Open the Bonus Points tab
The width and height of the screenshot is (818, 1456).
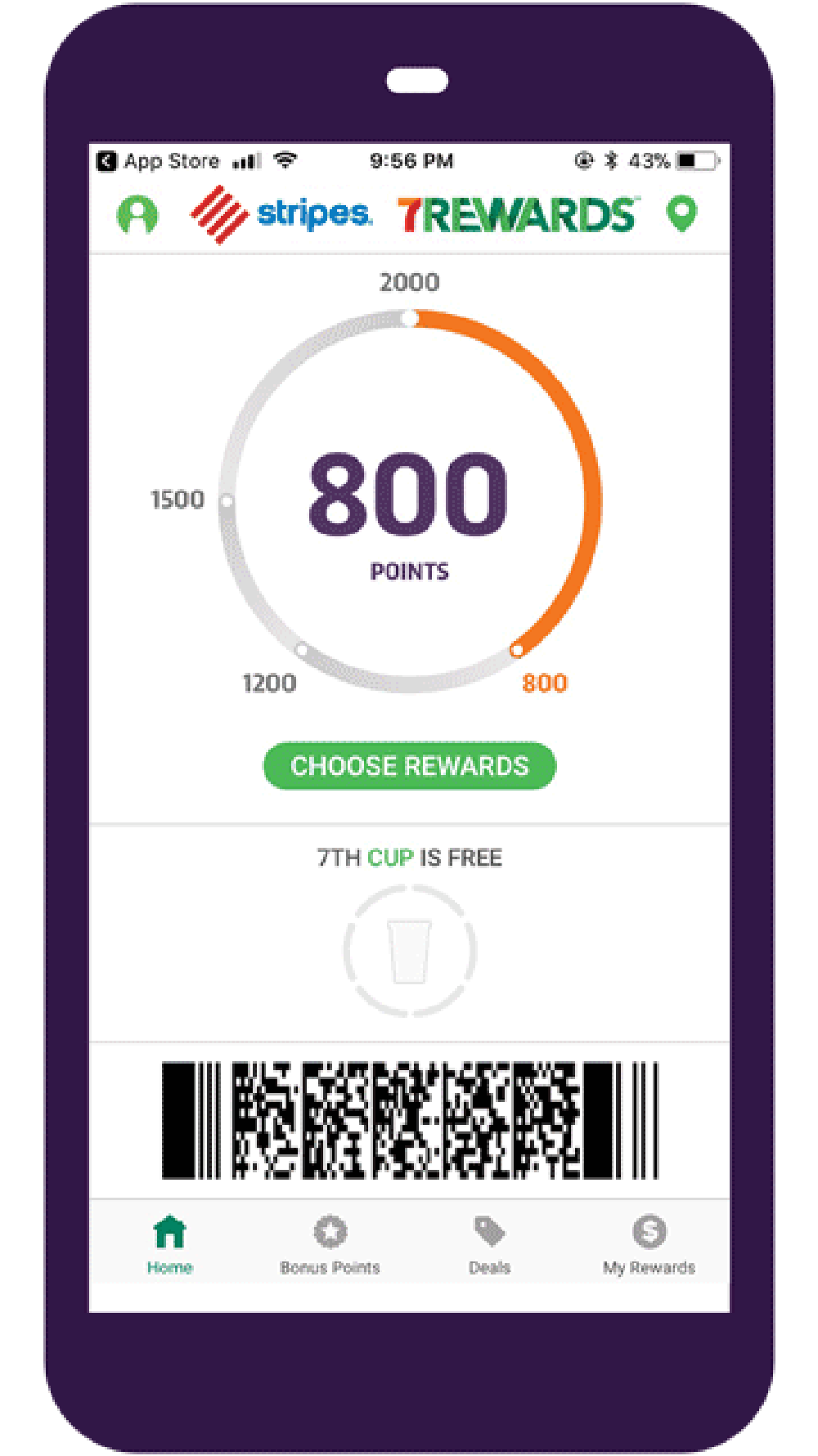point(330,1244)
